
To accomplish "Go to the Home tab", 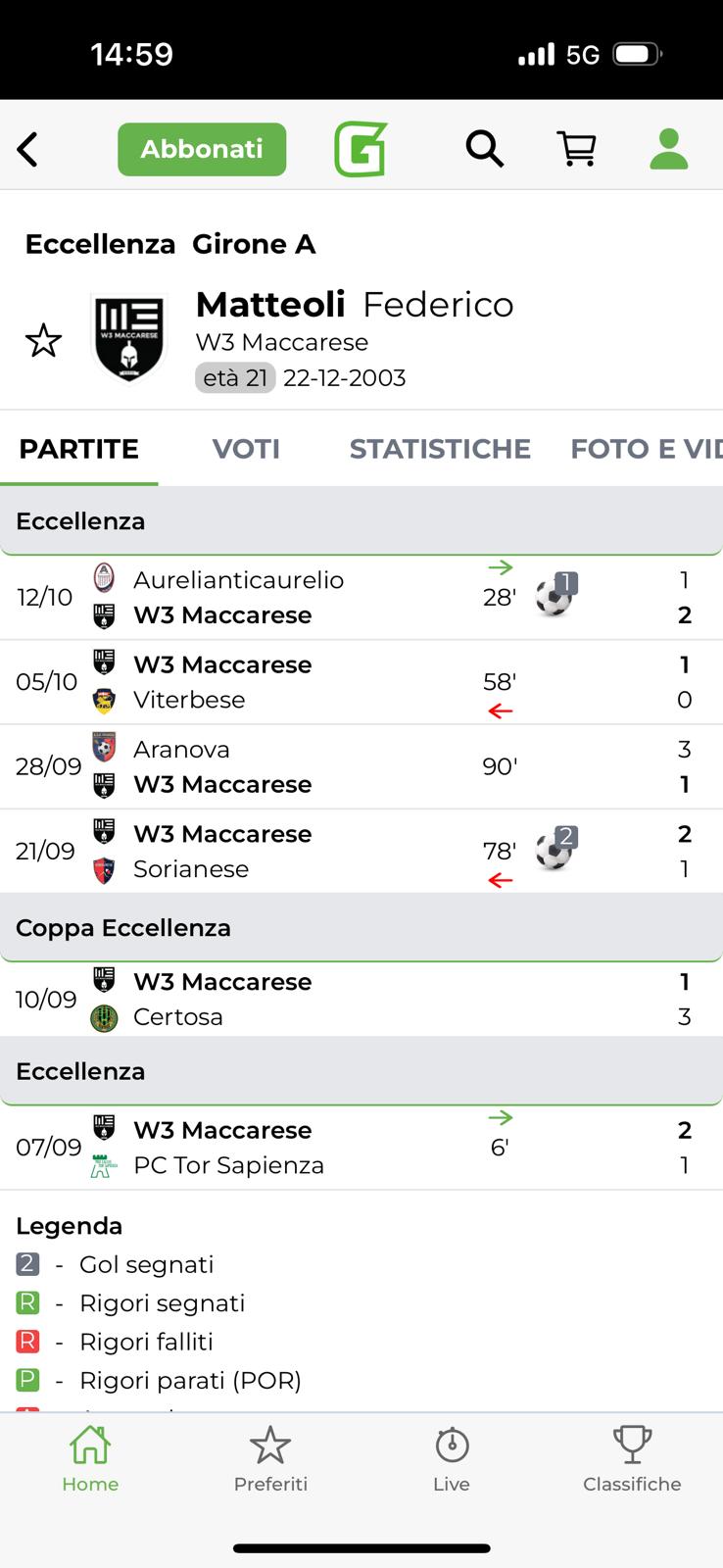I will pyautogui.click(x=90, y=1458).
